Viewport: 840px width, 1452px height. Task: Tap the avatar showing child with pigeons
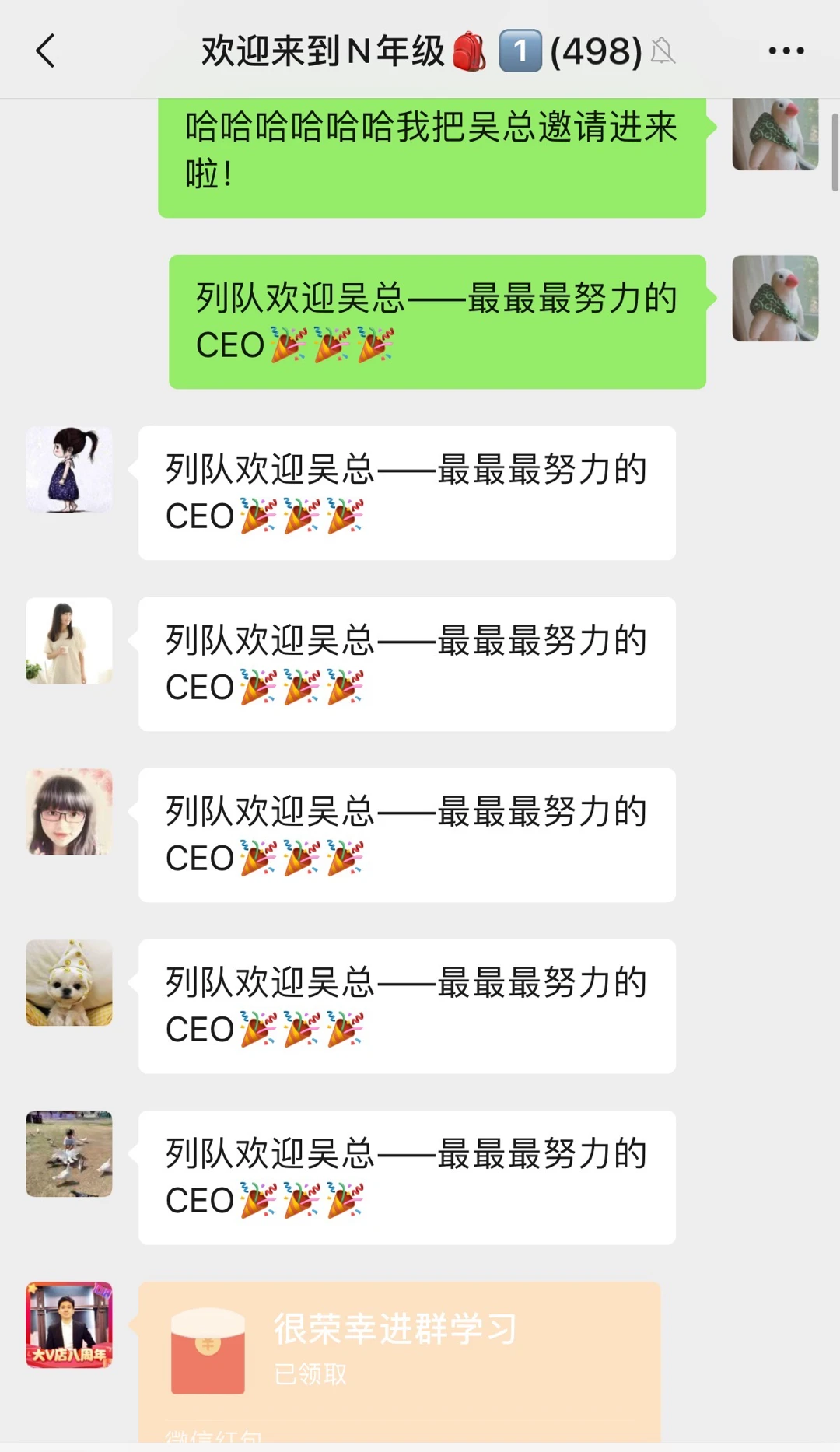pyautogui.click(x=69, y=1153)
